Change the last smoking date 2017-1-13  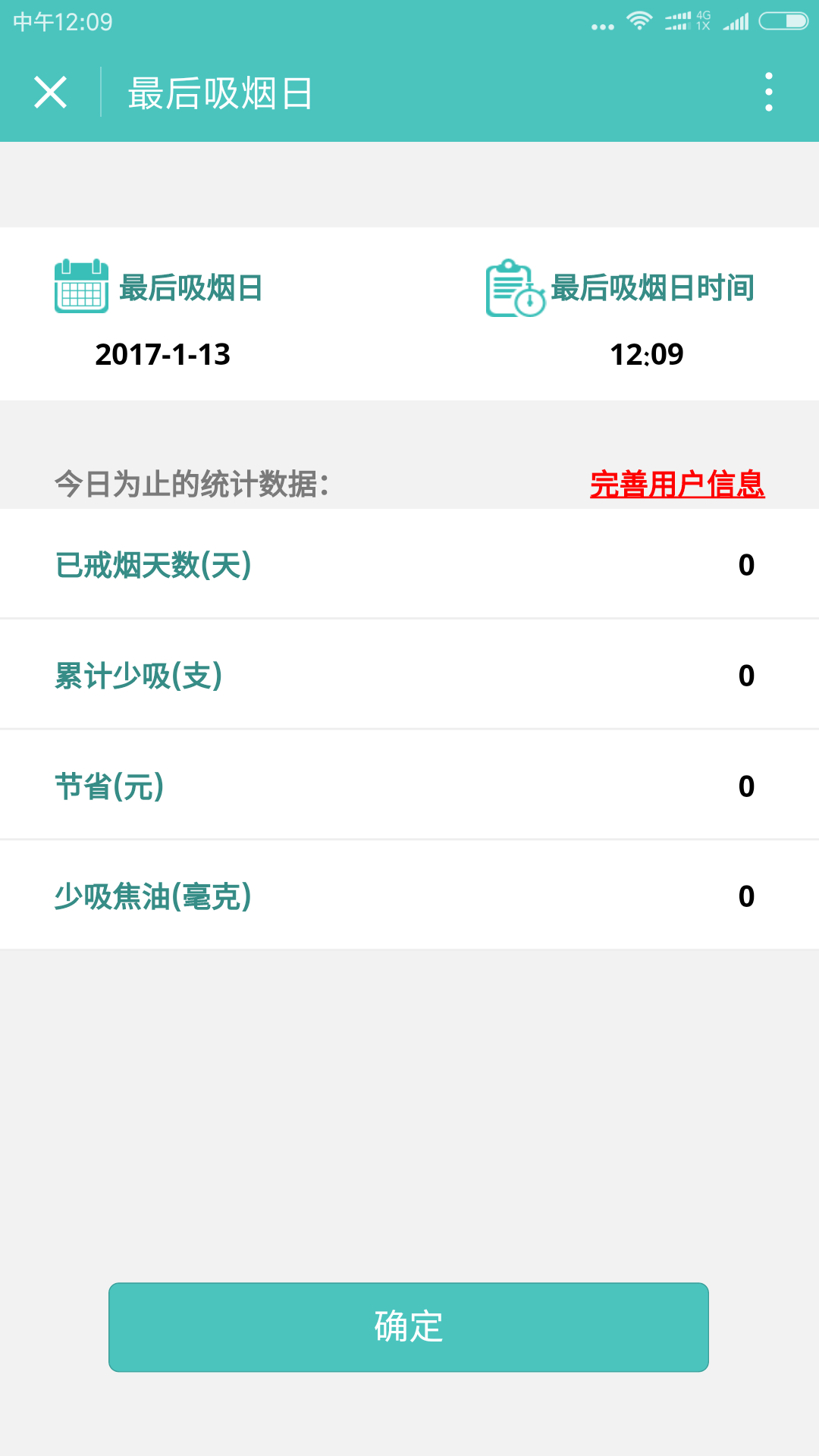click(x=162, y=354)
